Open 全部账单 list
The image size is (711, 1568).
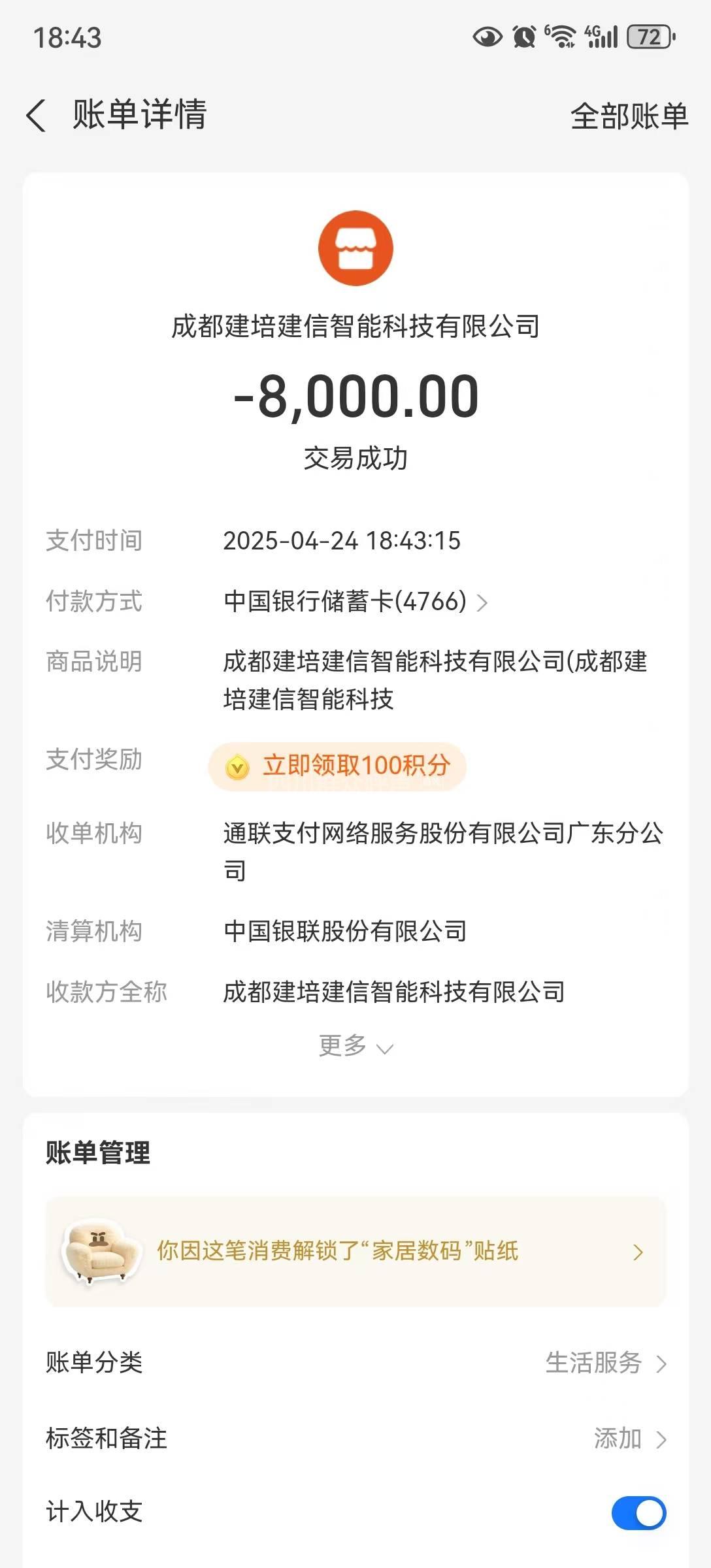click(x=629, y=116)
